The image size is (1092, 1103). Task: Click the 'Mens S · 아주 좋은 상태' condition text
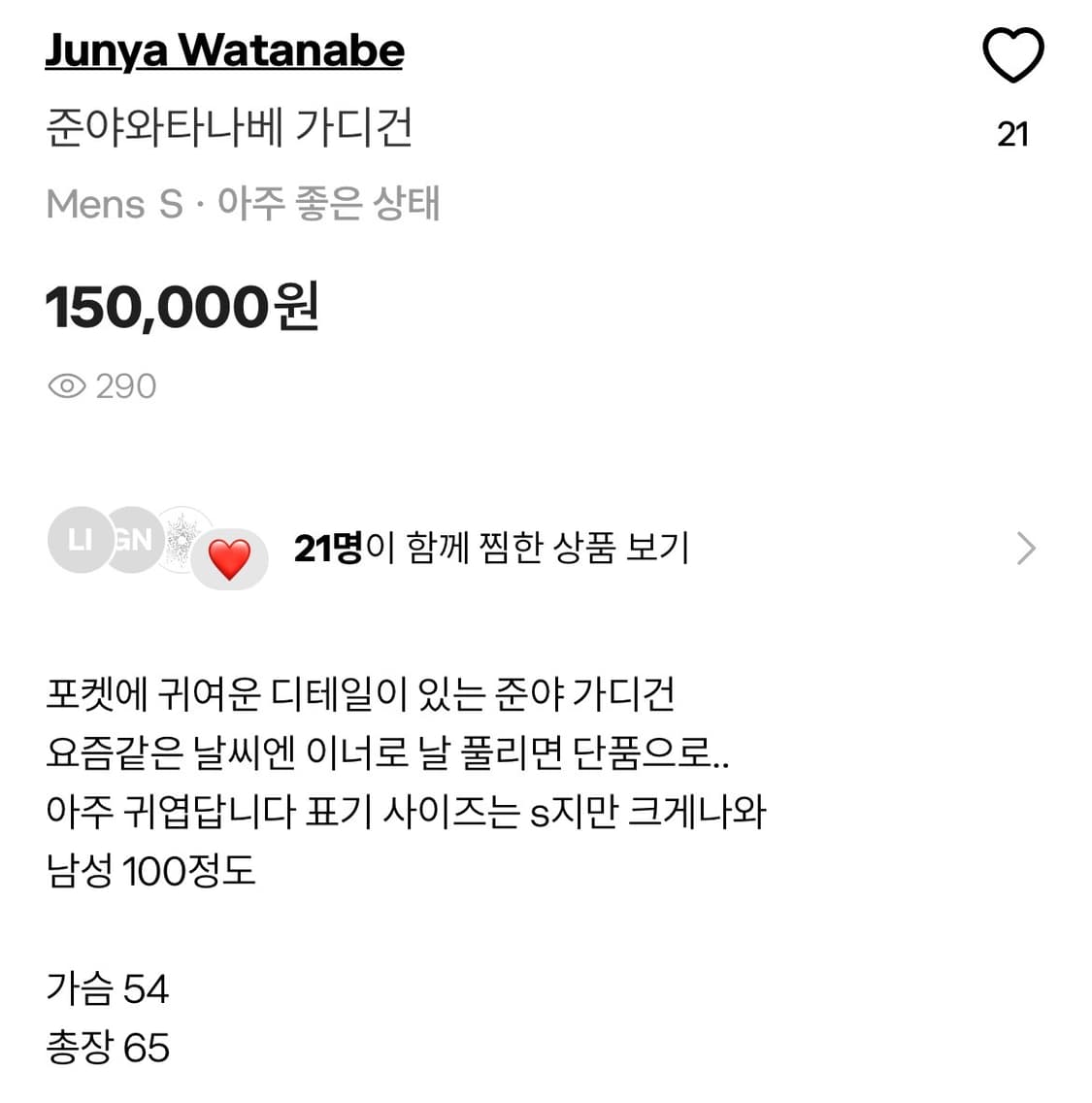pos(245,204)
